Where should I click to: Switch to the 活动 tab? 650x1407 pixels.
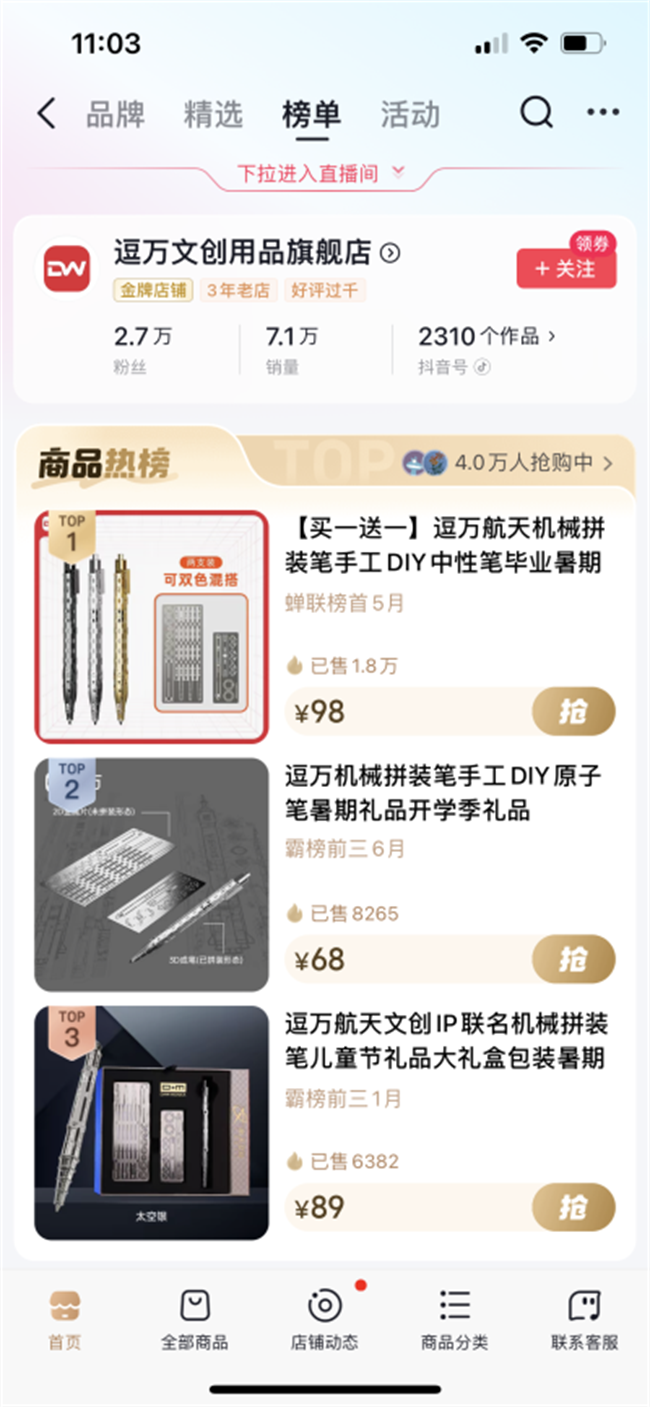coord(410,114)
